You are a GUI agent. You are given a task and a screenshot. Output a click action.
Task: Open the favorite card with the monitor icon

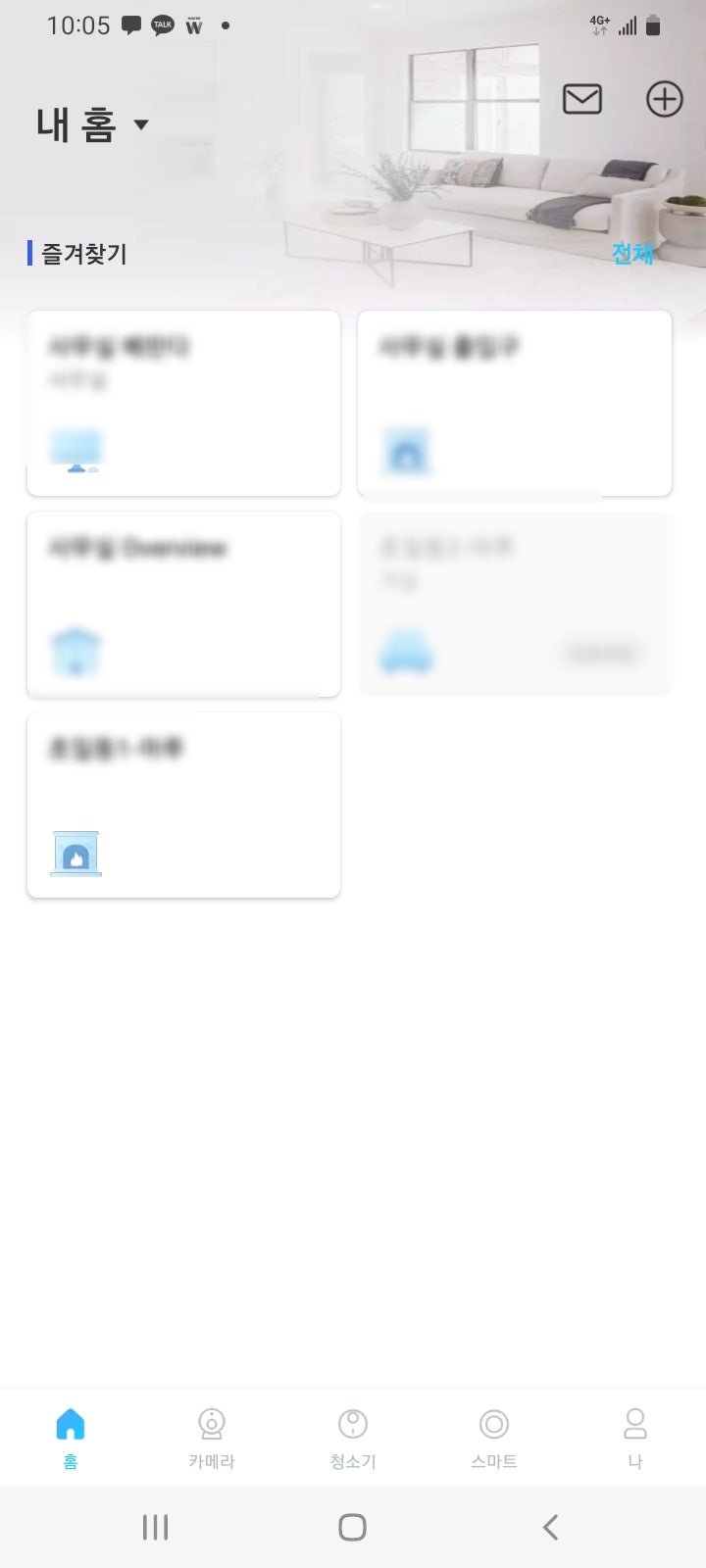click(x=183, y=403)
